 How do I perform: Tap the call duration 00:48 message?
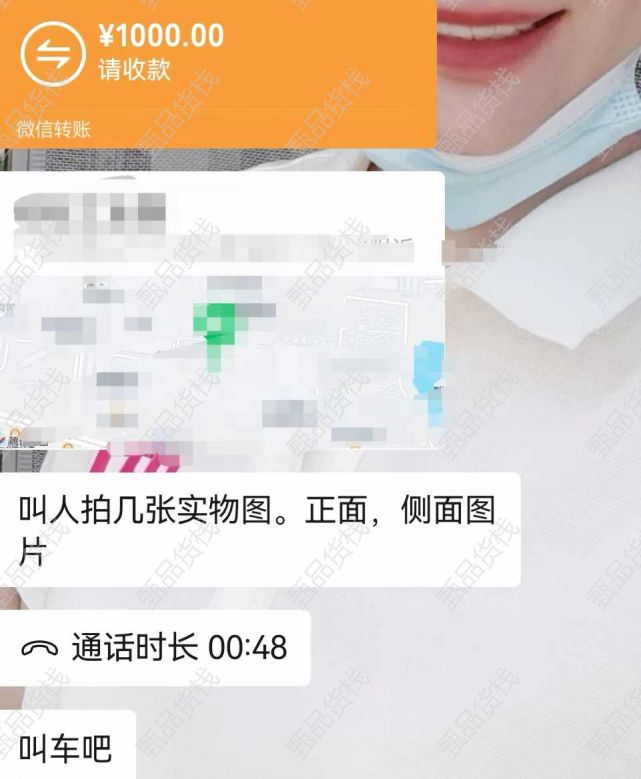[155, 648]
